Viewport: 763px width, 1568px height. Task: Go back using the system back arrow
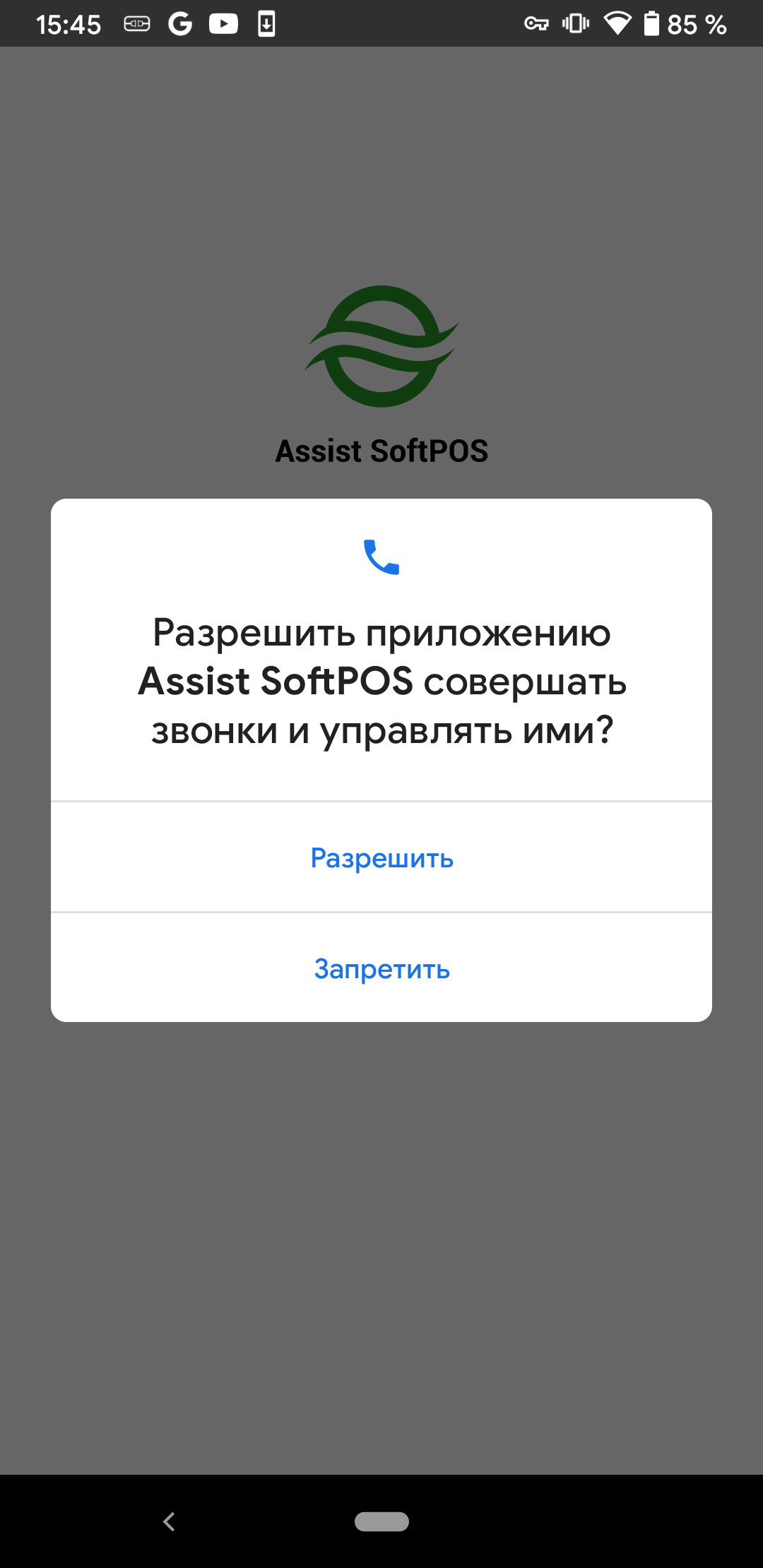tap(169, 1521)
